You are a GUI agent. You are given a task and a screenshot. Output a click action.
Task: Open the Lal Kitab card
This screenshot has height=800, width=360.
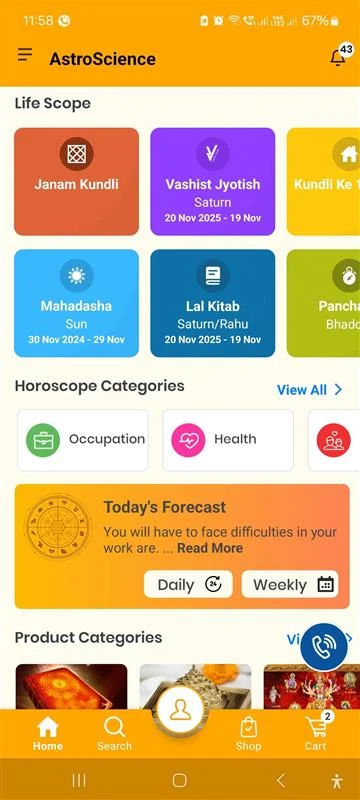213,303
